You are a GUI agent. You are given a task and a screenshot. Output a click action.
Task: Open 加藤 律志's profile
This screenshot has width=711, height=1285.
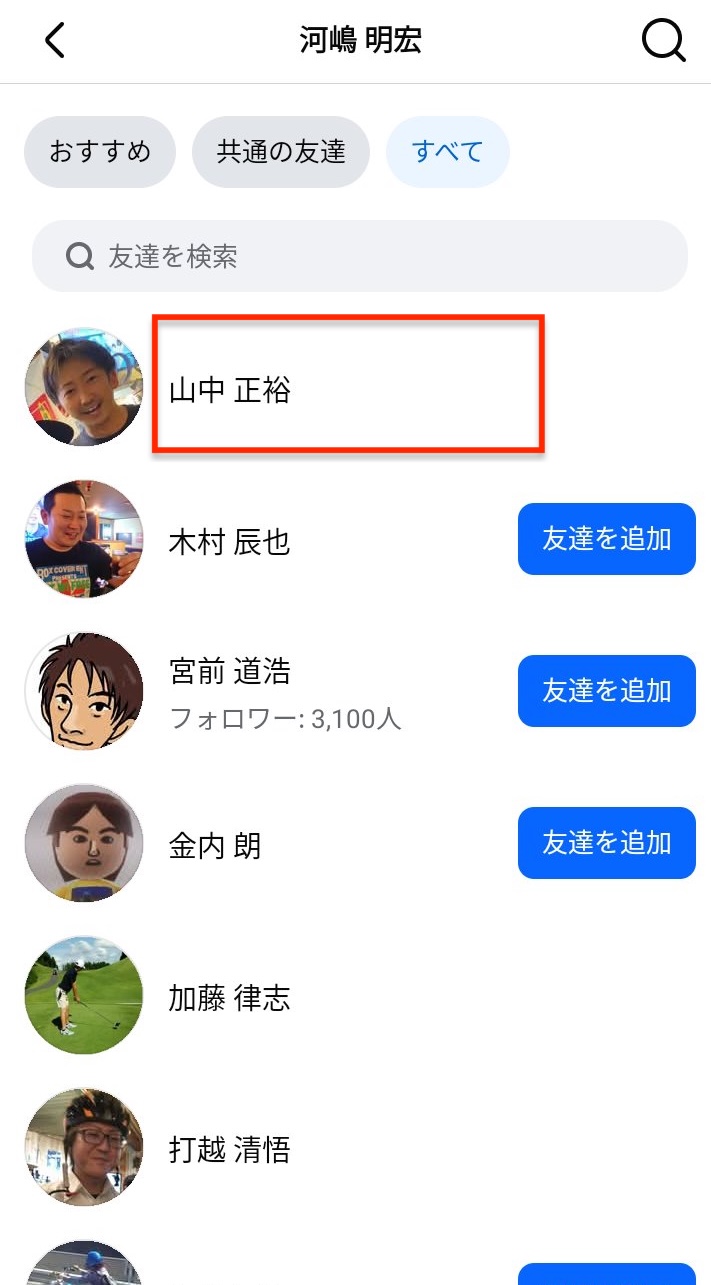[x=230, y=998]
